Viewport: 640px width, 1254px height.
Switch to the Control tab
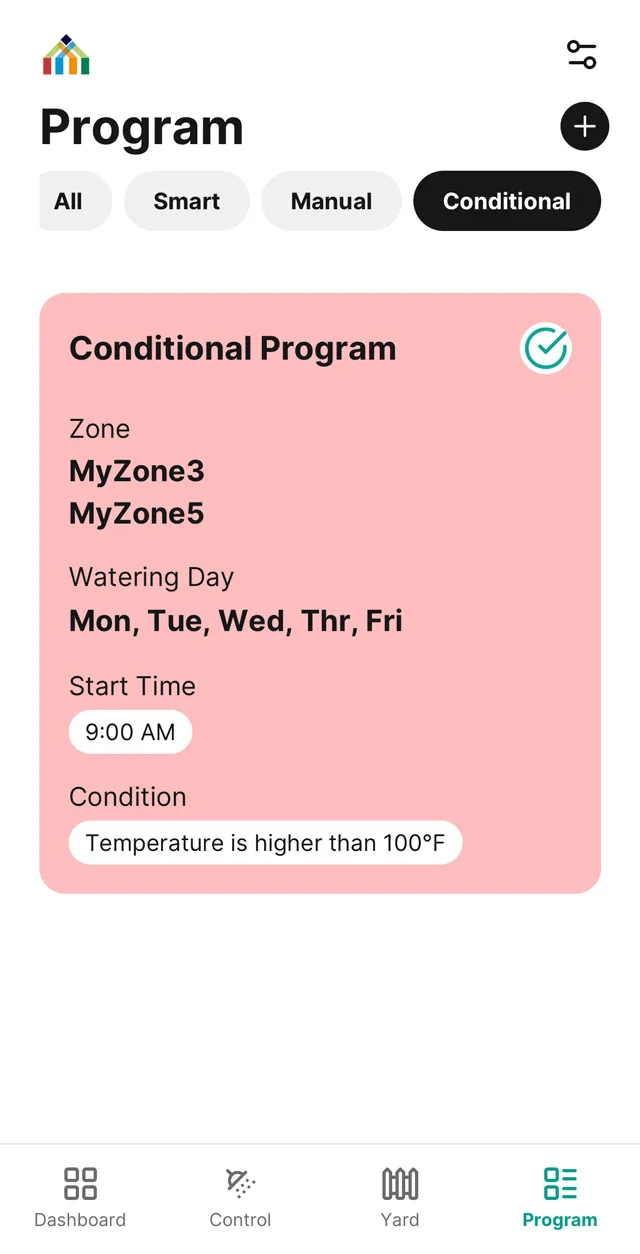240,1197
